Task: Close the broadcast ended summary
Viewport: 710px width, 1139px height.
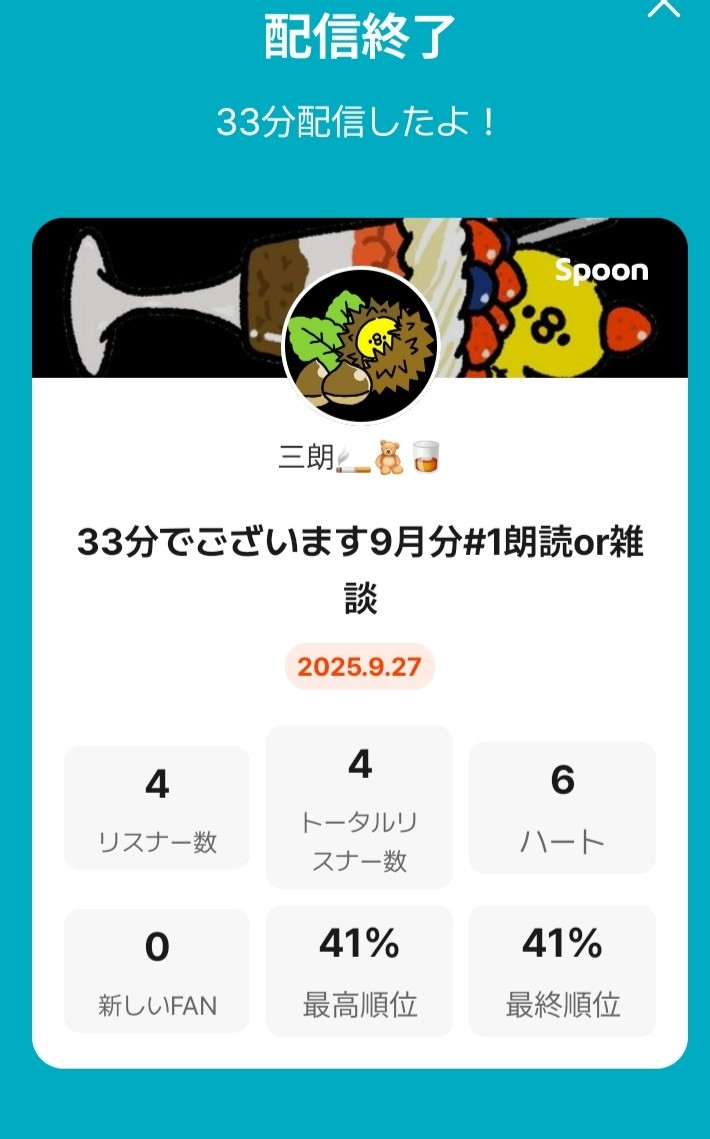Action: click(x=662, y=6)
